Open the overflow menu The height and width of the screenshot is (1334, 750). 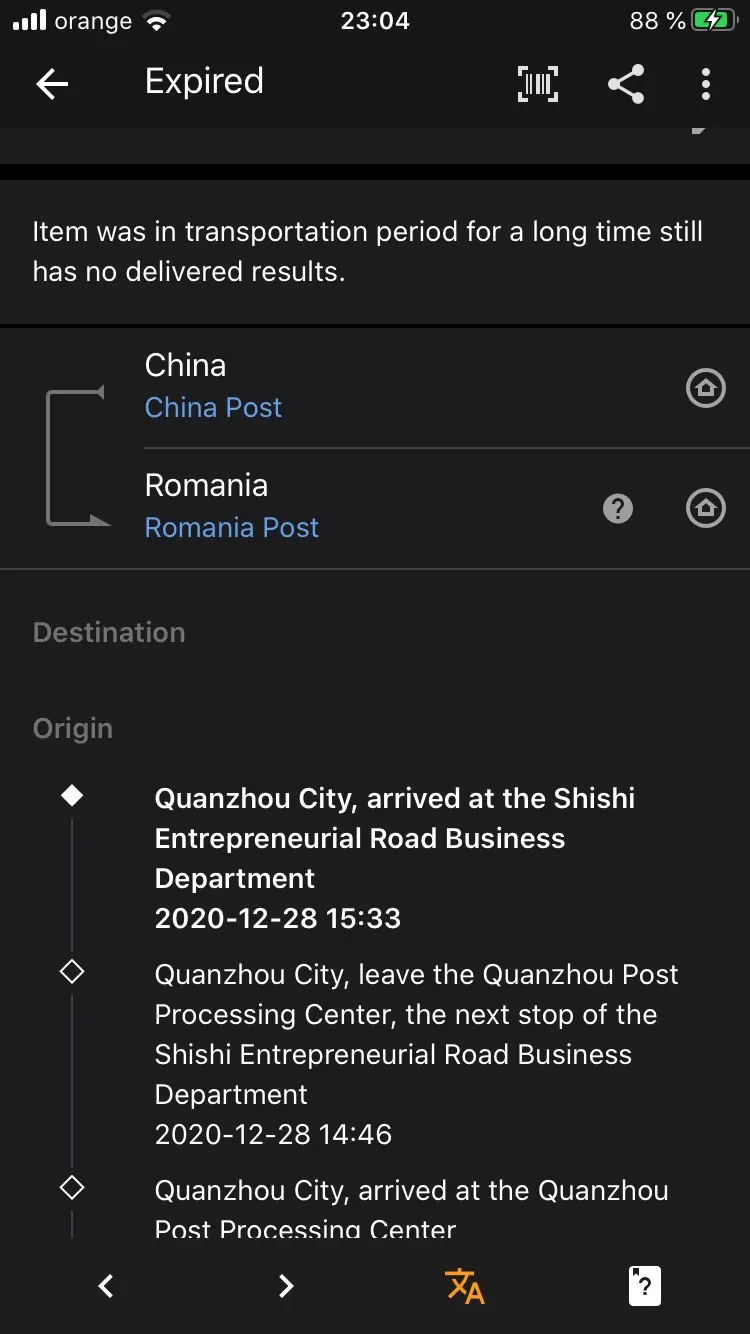(x=706, y=84)
